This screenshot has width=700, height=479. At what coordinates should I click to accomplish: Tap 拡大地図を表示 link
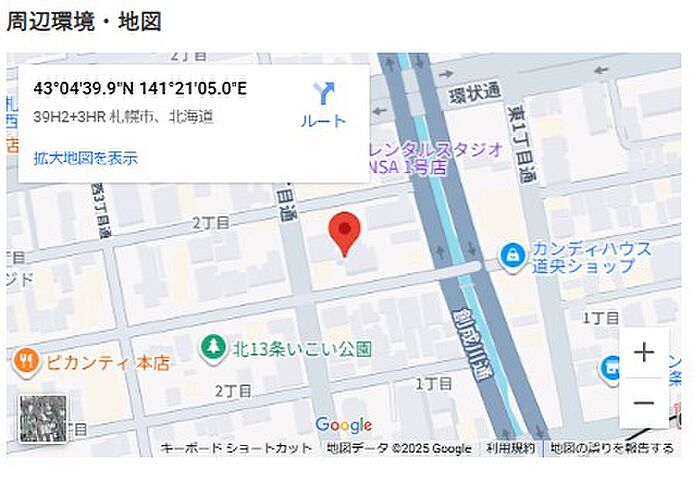tap(86, 158)
